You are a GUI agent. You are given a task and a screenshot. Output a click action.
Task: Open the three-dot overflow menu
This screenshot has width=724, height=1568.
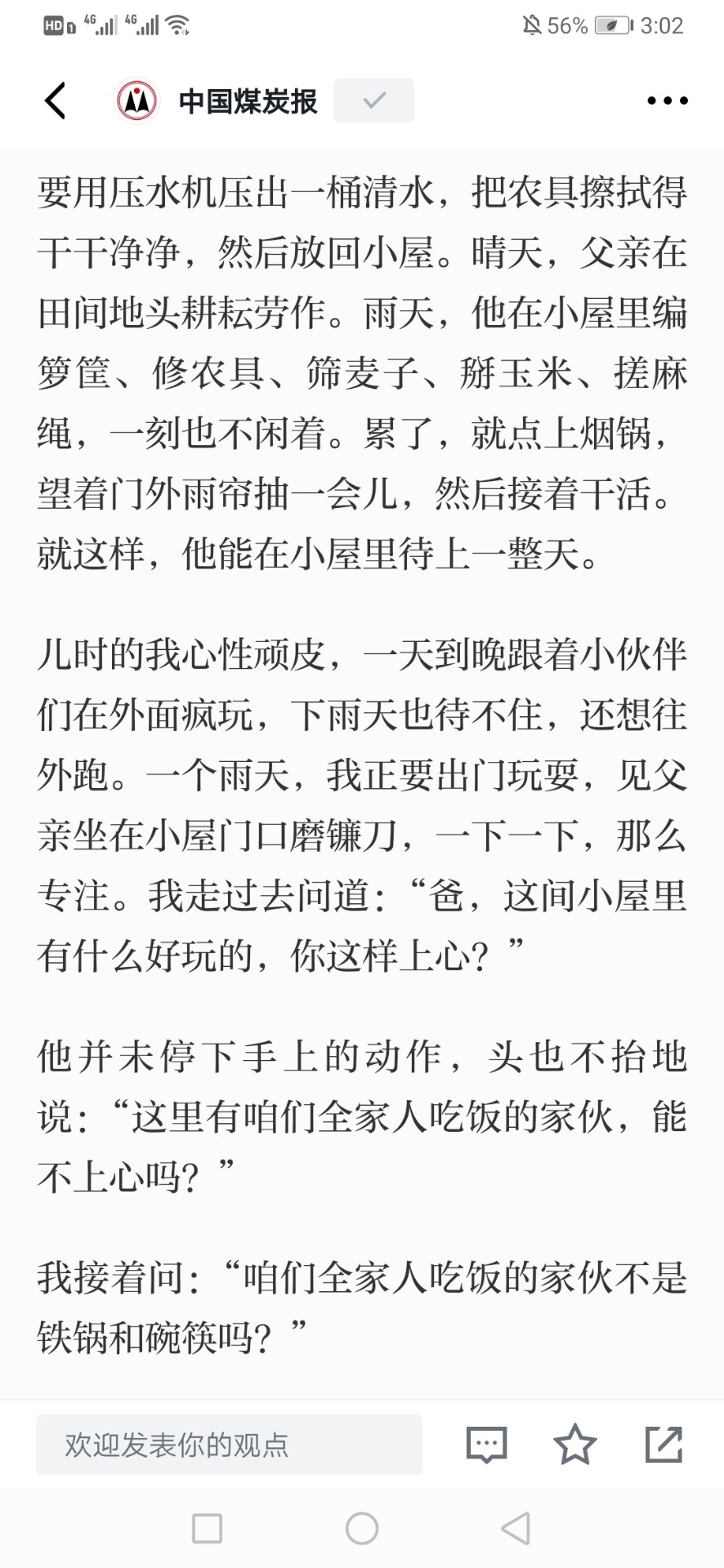pos(667,100)
